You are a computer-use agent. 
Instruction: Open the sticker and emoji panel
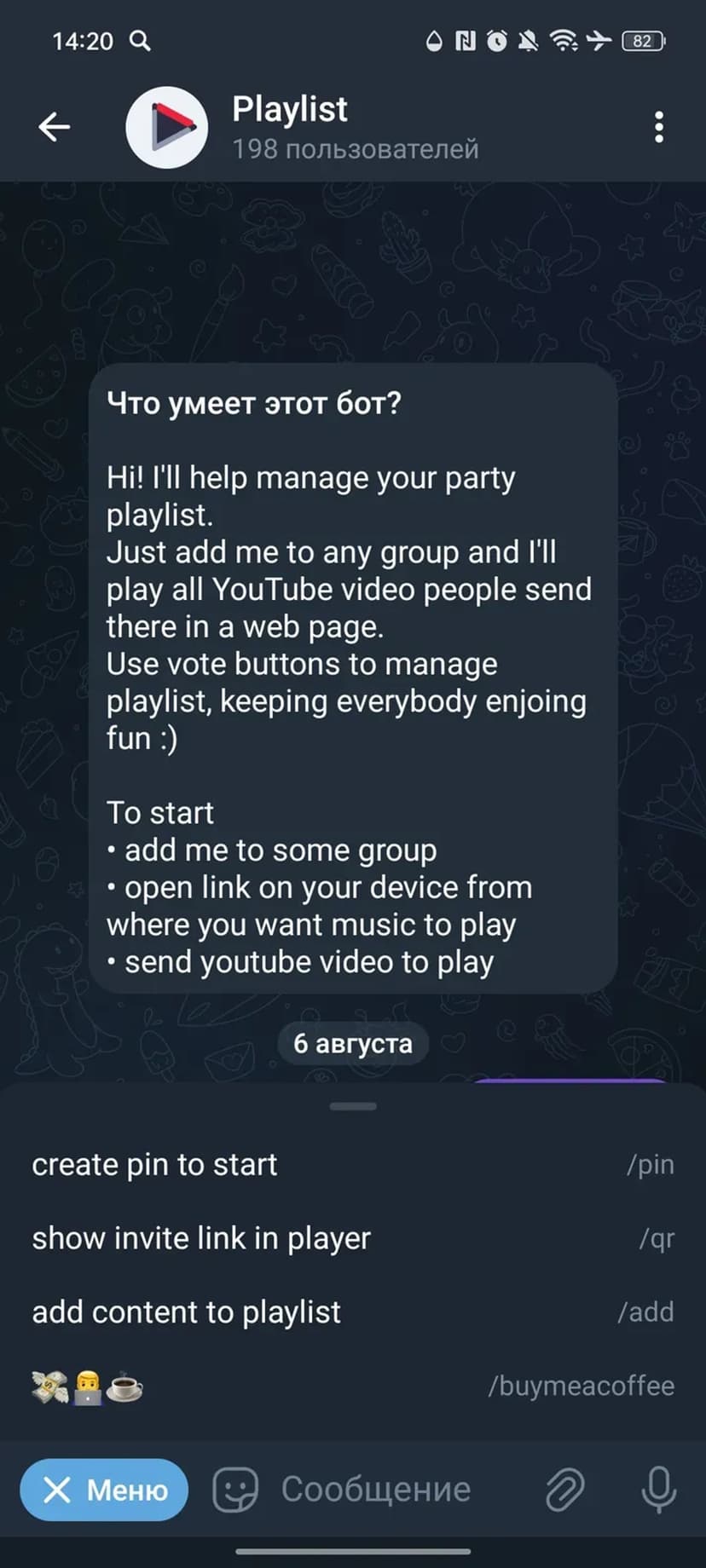[234, 1490]
